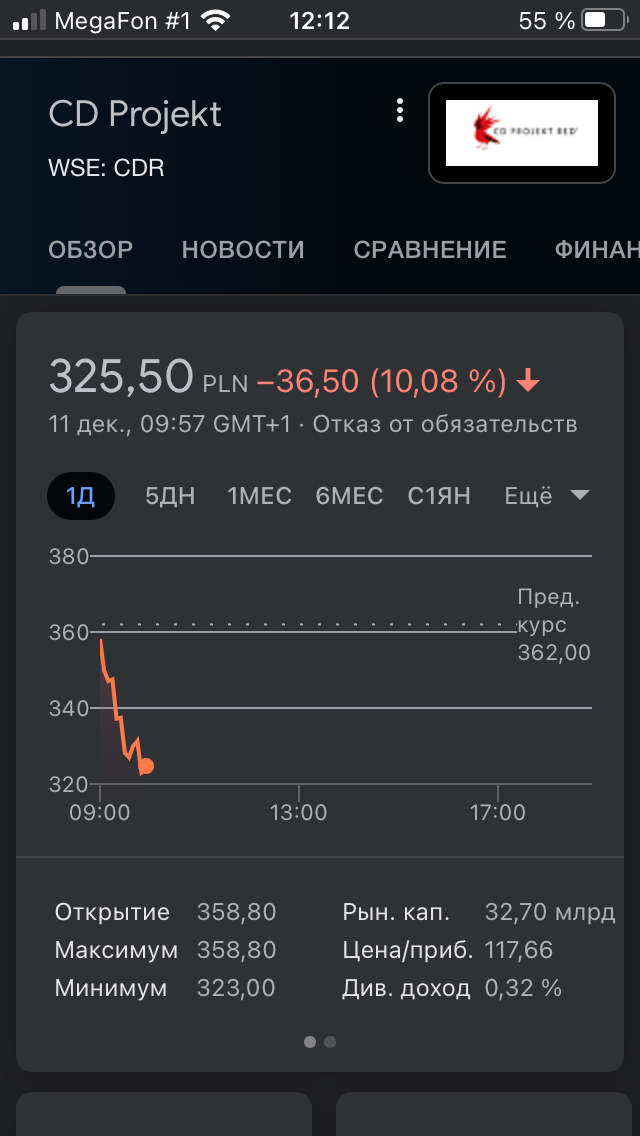
Task: Switch chart to 6МЕС range
Action: (x=349, y=496)
